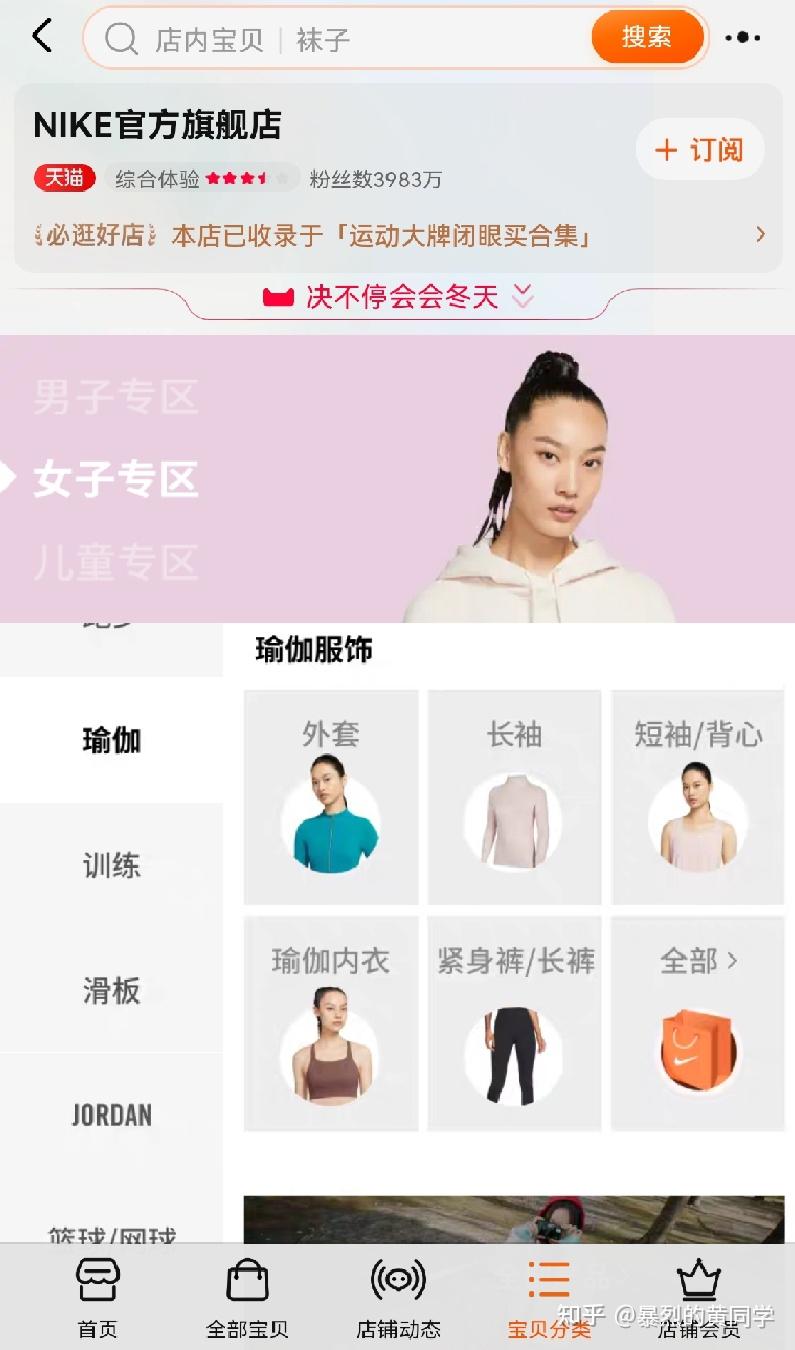The image size is (795, 1350).
Task: Switch to the 全部宝贝 tab
Action: 247,1299
